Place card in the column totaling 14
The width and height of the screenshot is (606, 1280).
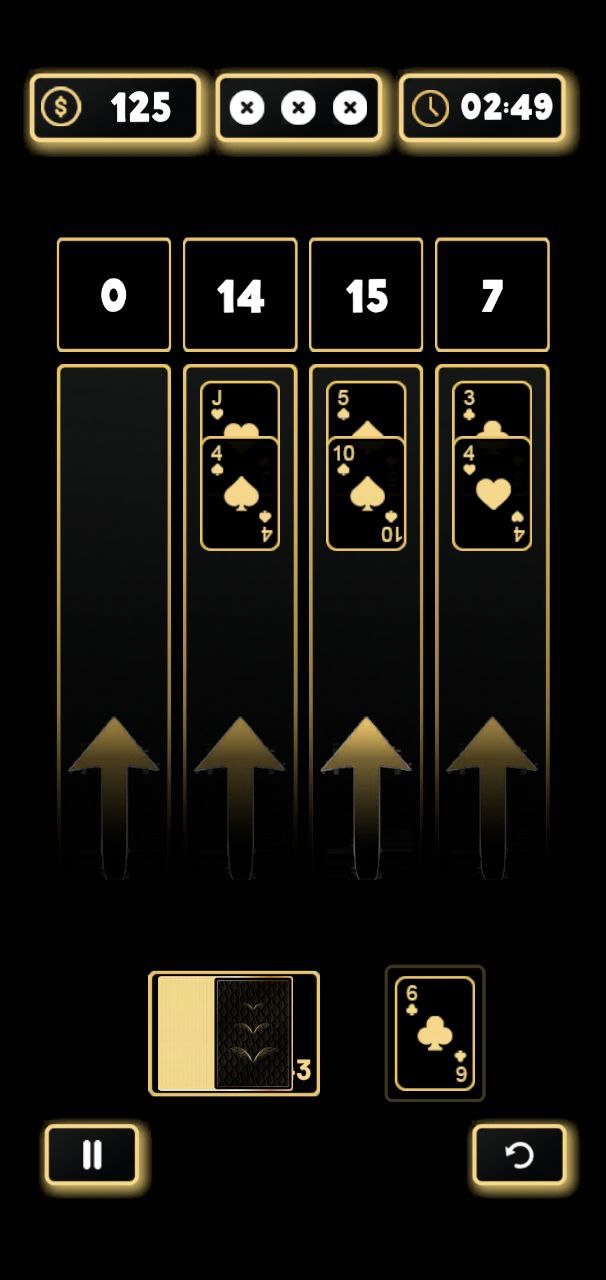point(240,622)
